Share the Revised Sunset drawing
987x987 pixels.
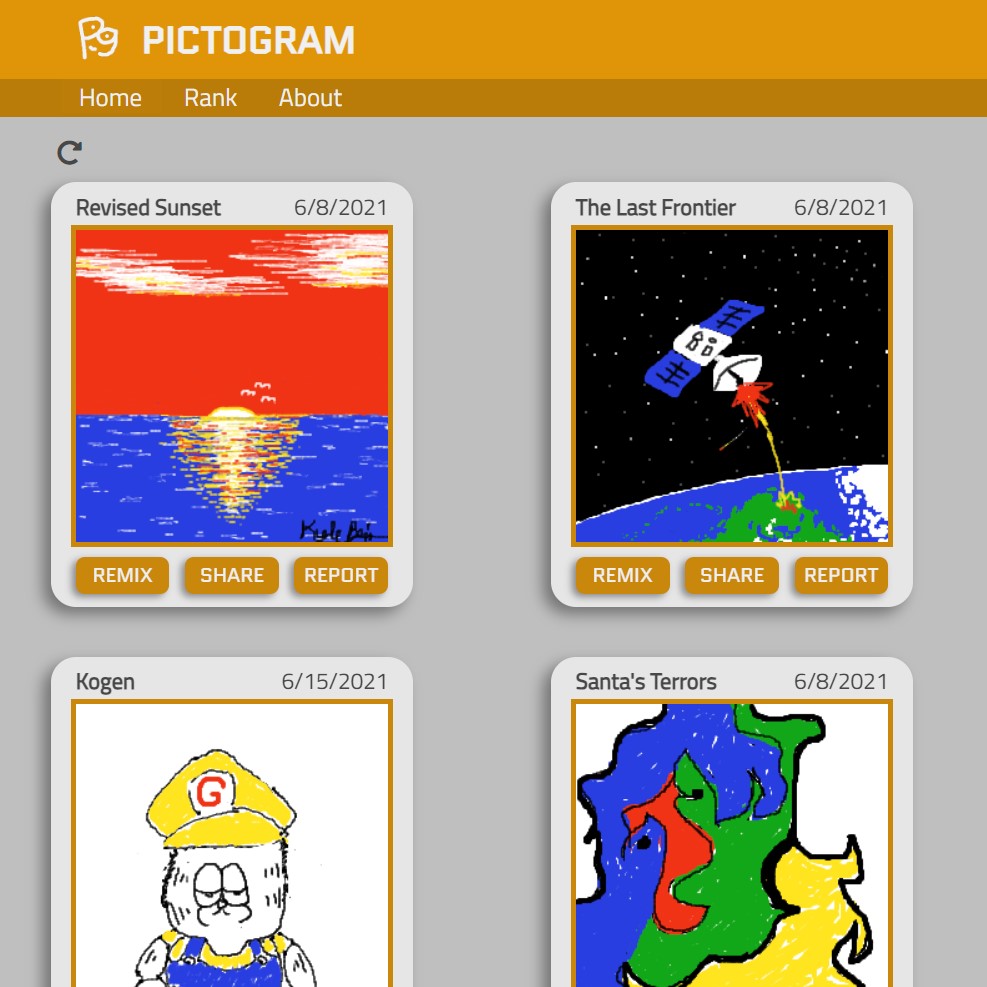click(232, 575)
